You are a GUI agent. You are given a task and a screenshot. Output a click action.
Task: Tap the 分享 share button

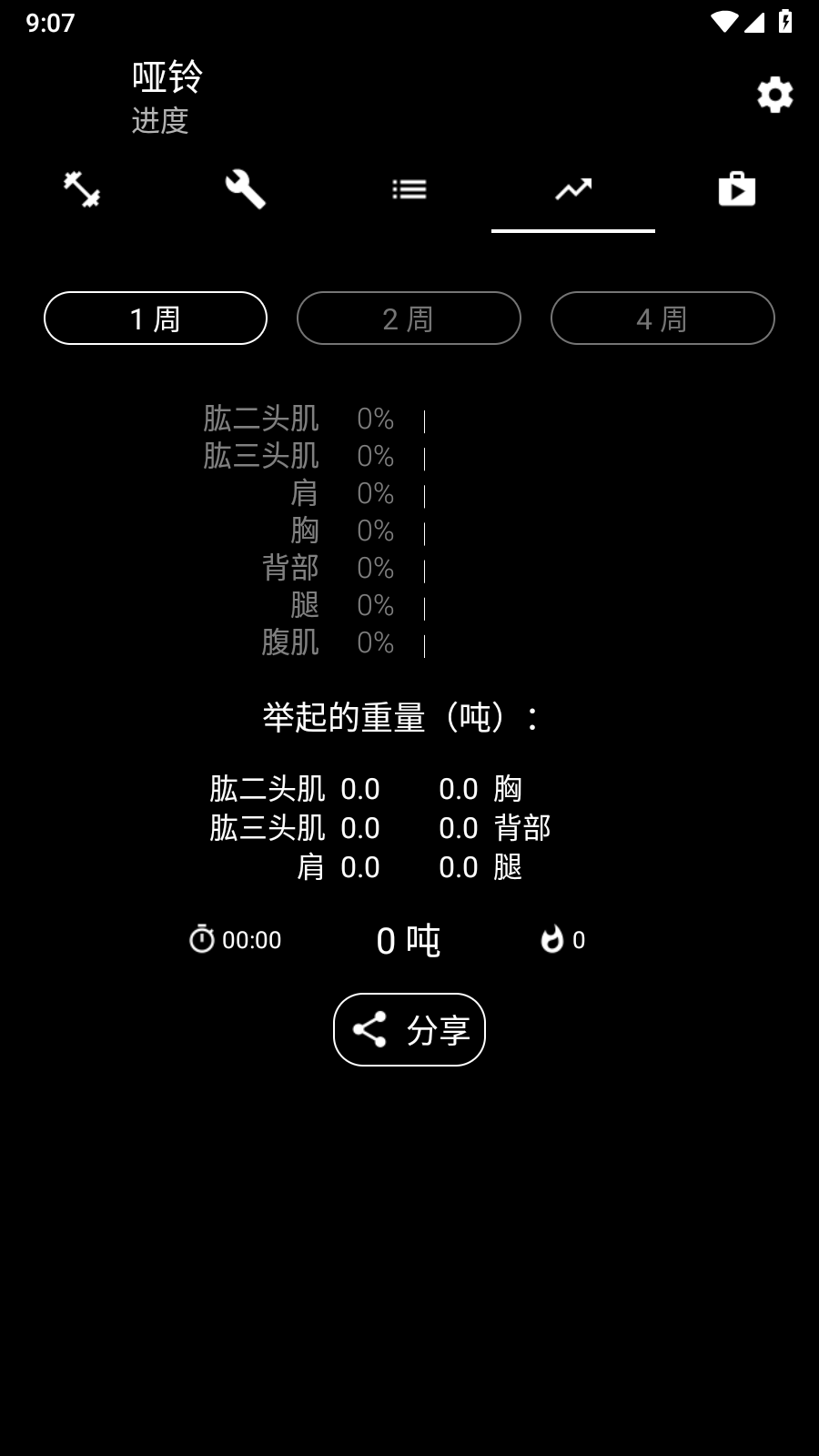coord(409,1029)
